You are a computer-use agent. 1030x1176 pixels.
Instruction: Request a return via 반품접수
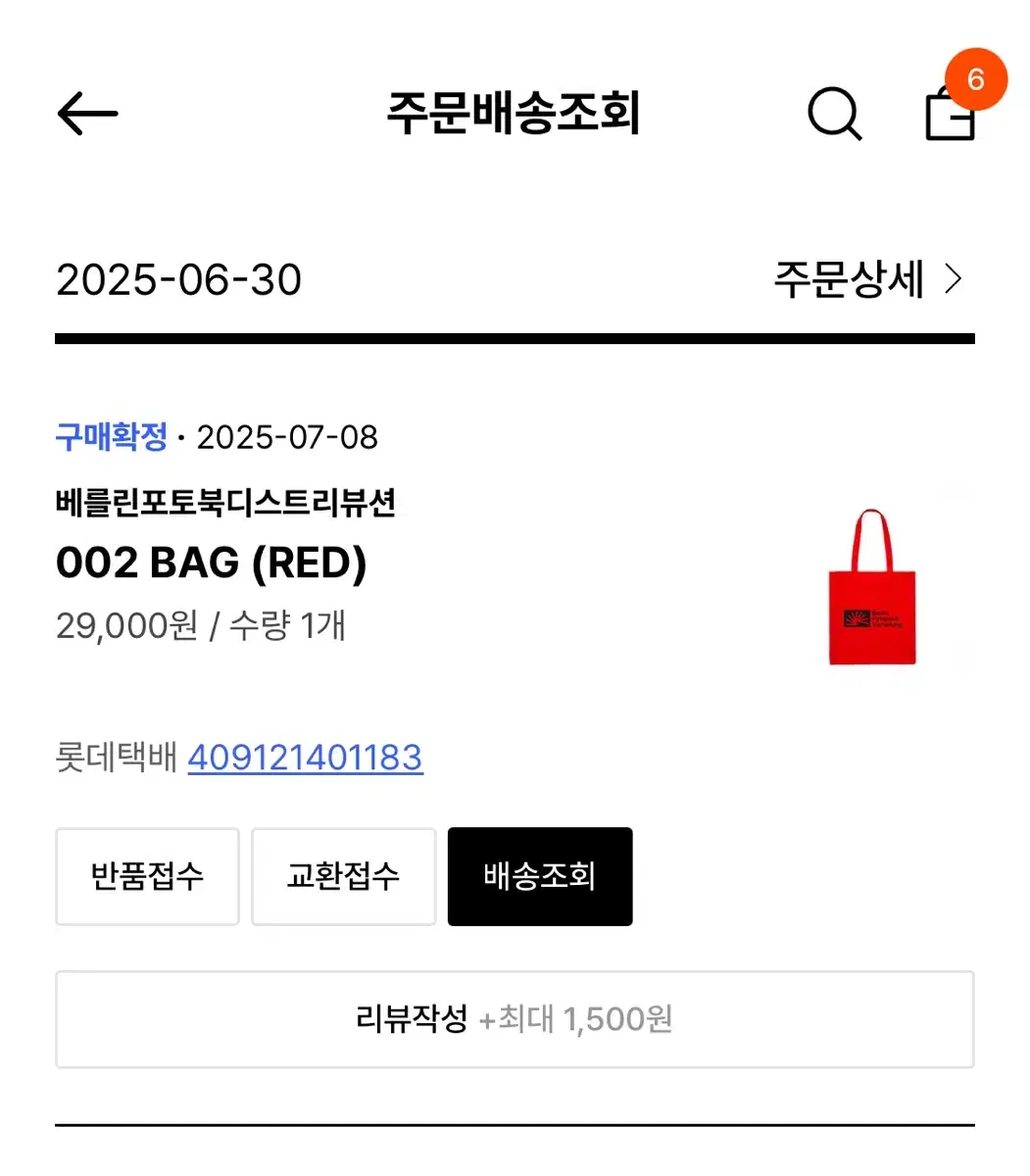(147, 876)
